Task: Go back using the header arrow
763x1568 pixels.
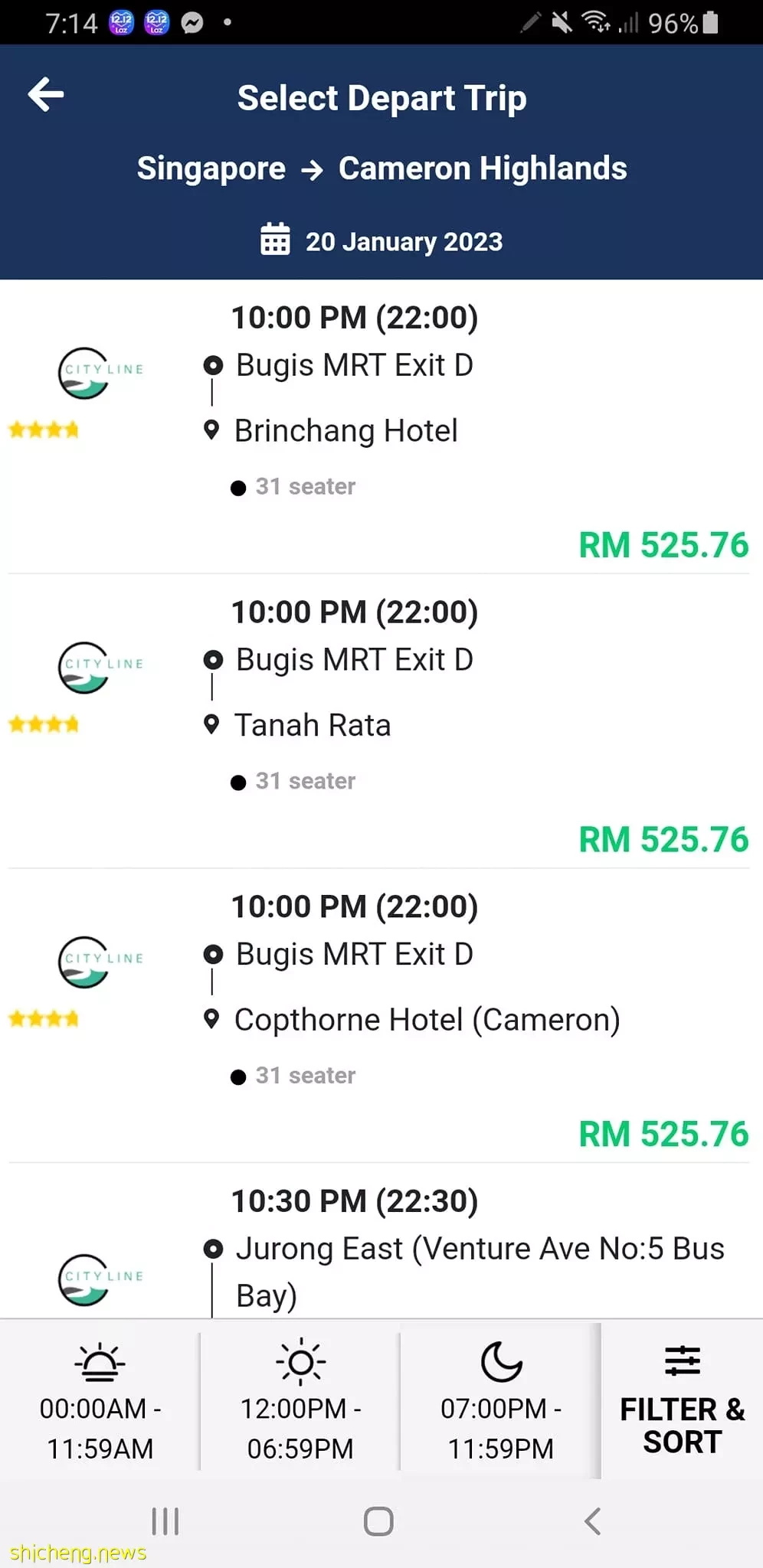Action: tap(46, 95)
